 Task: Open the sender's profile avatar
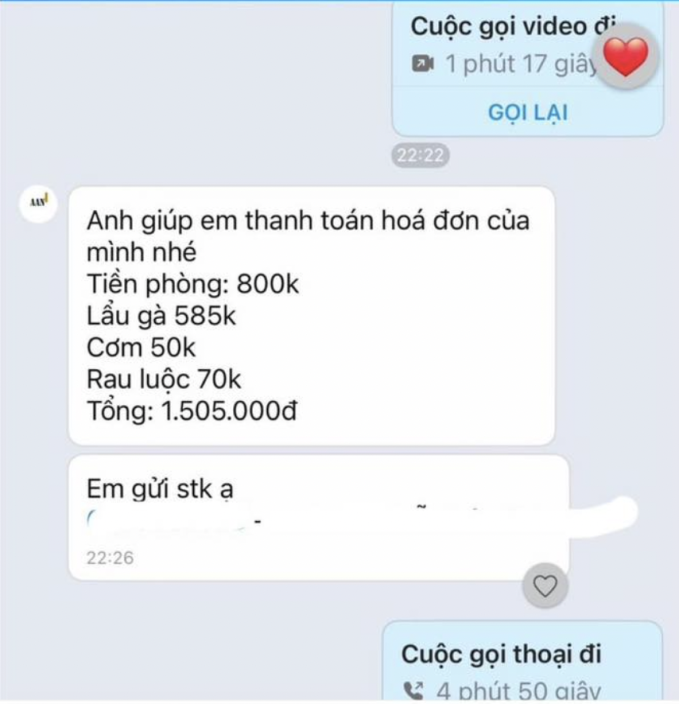[x=41, y=202]
